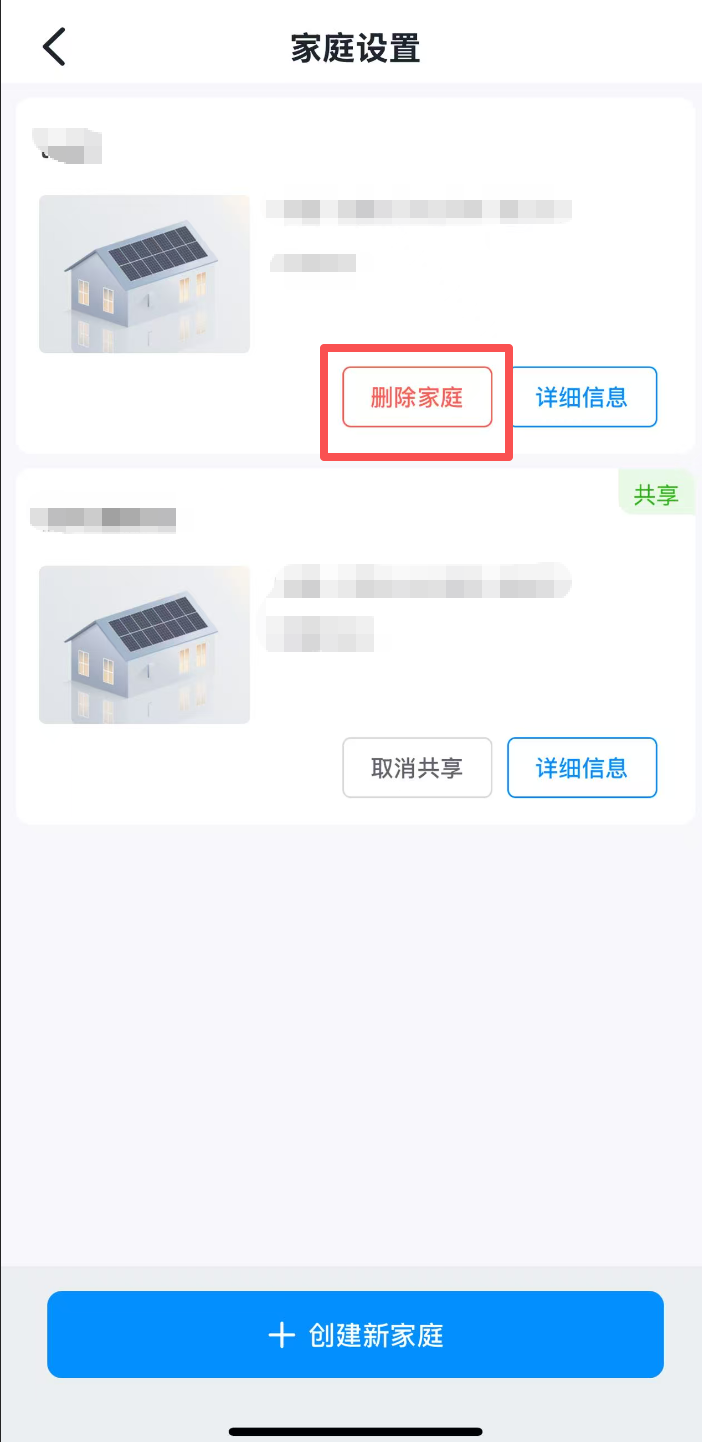
Task: Create a new home with 创建新家庭
Action: (x=355, y=1335)
